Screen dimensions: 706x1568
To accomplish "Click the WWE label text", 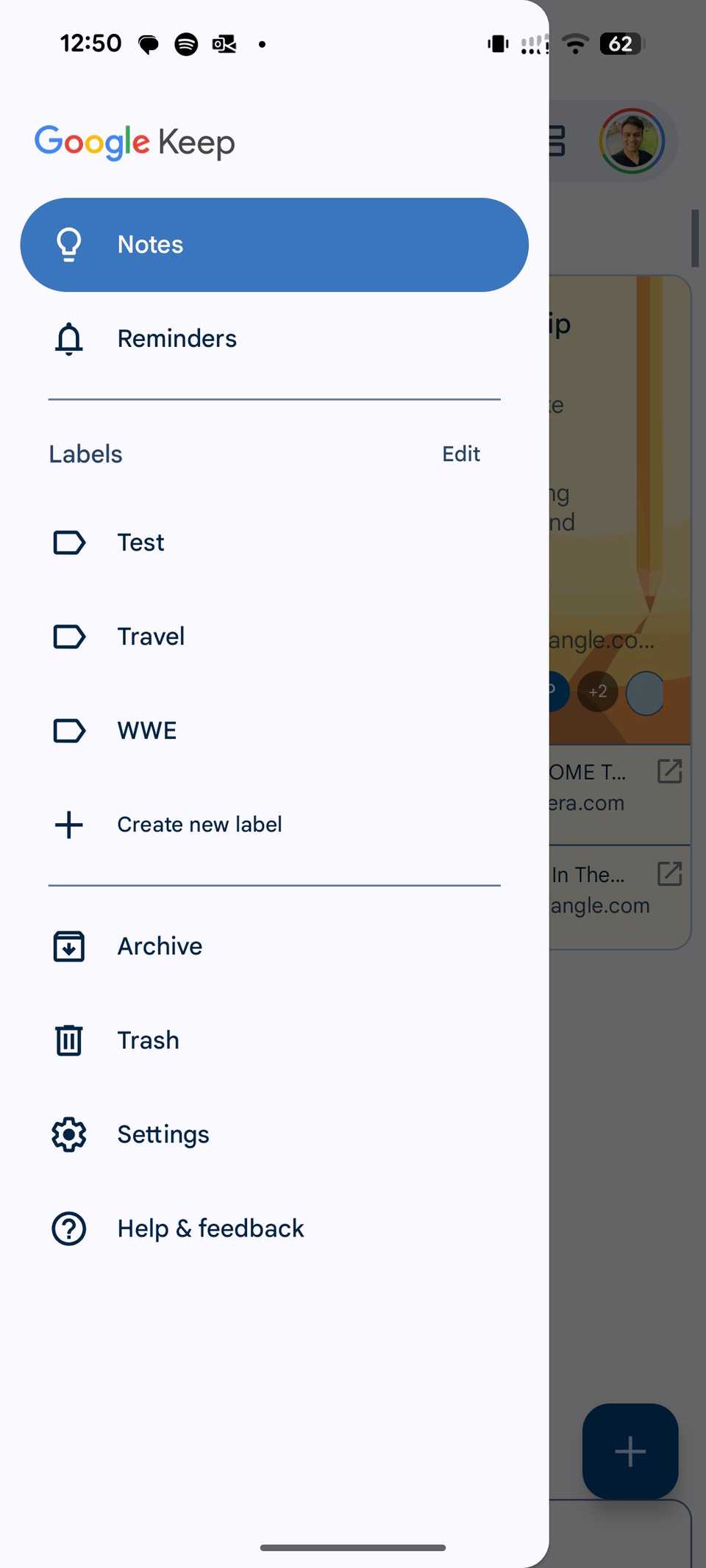I will click(146, 731).
